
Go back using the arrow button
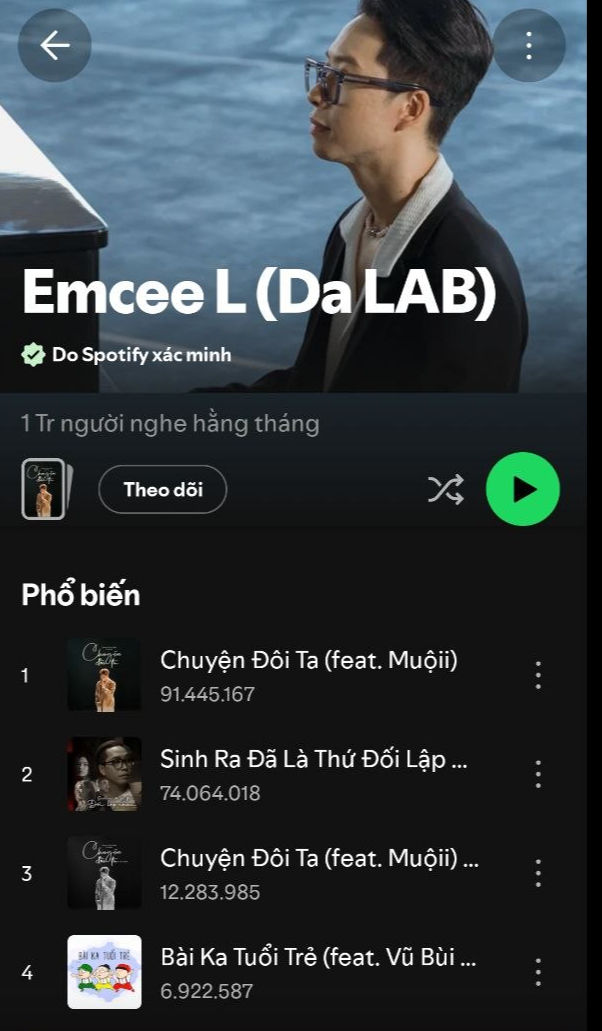[55, 45]
